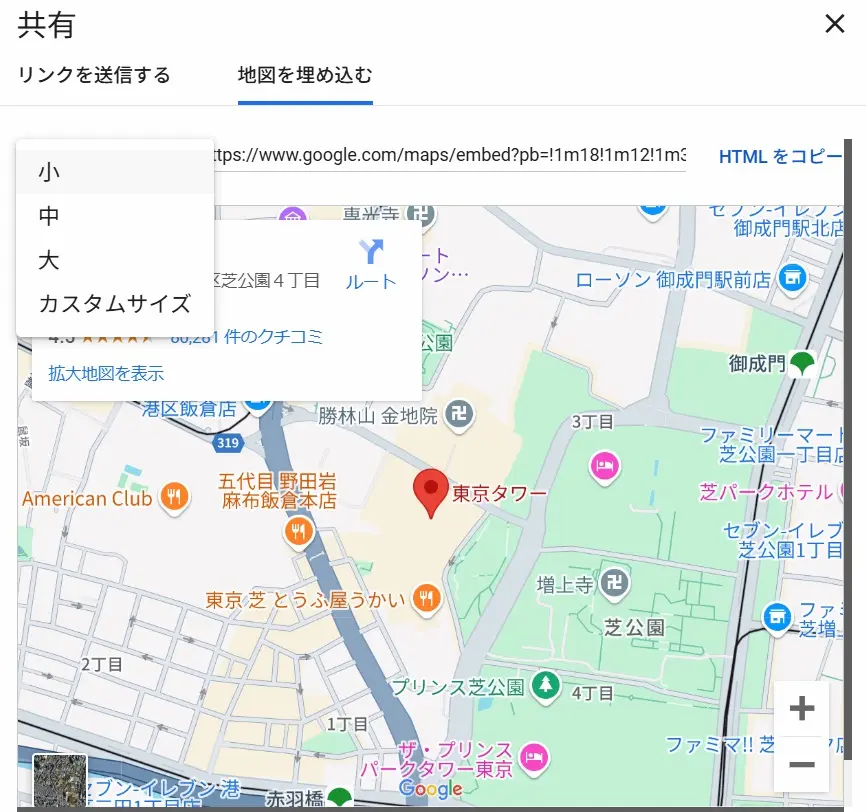Close the 共有 share dialog
The image size is (866, 812).
point(834,24)
